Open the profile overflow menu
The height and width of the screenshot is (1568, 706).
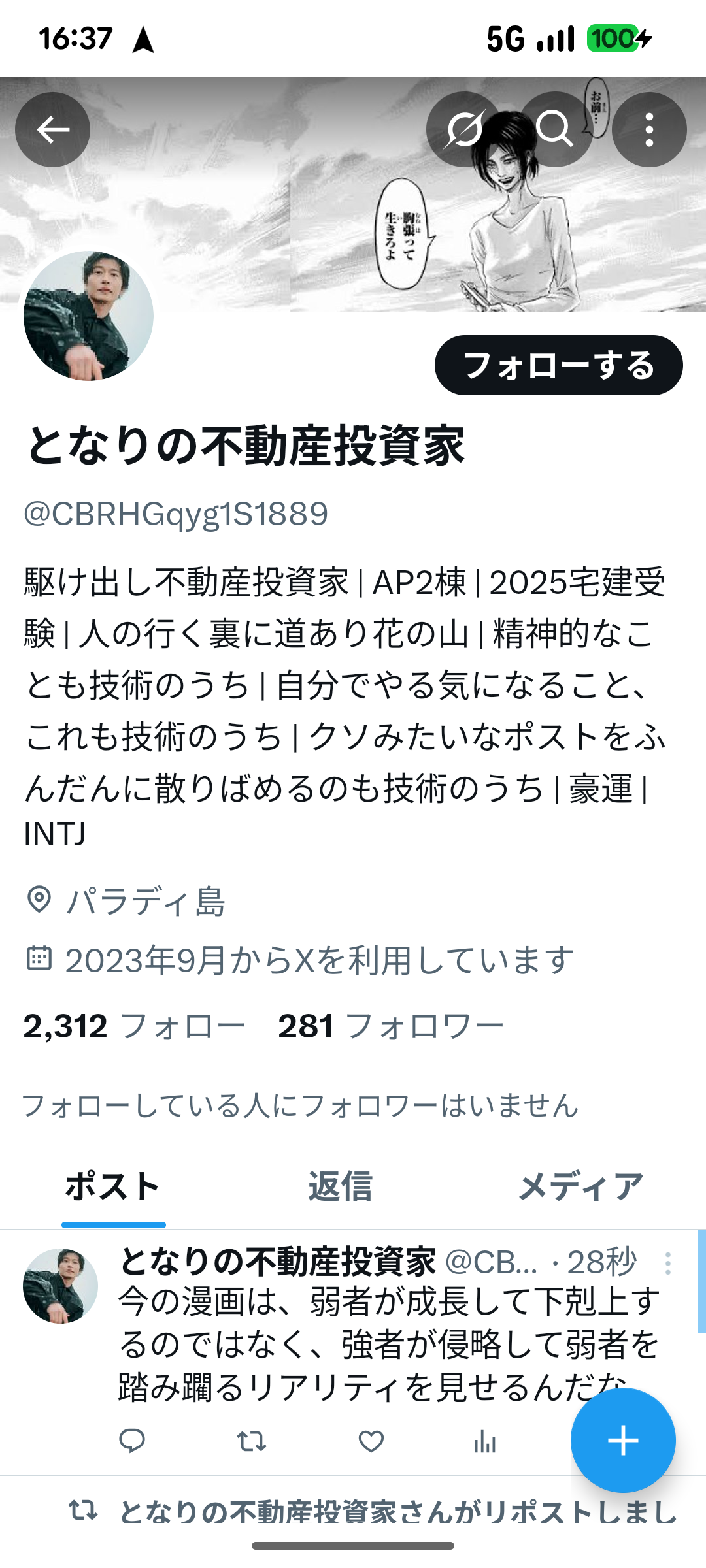tap(648, 130)
